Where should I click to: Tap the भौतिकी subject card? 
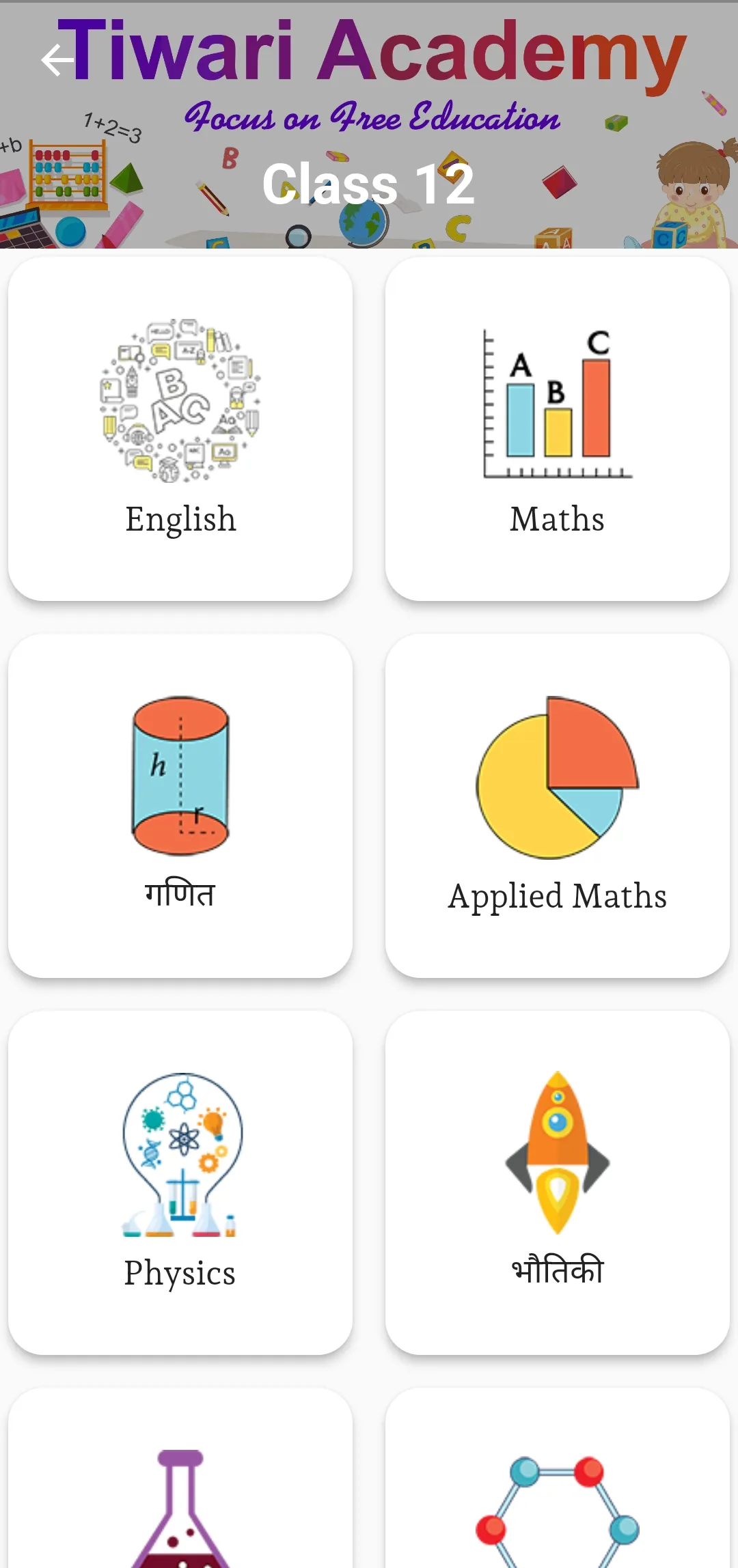558,1183
